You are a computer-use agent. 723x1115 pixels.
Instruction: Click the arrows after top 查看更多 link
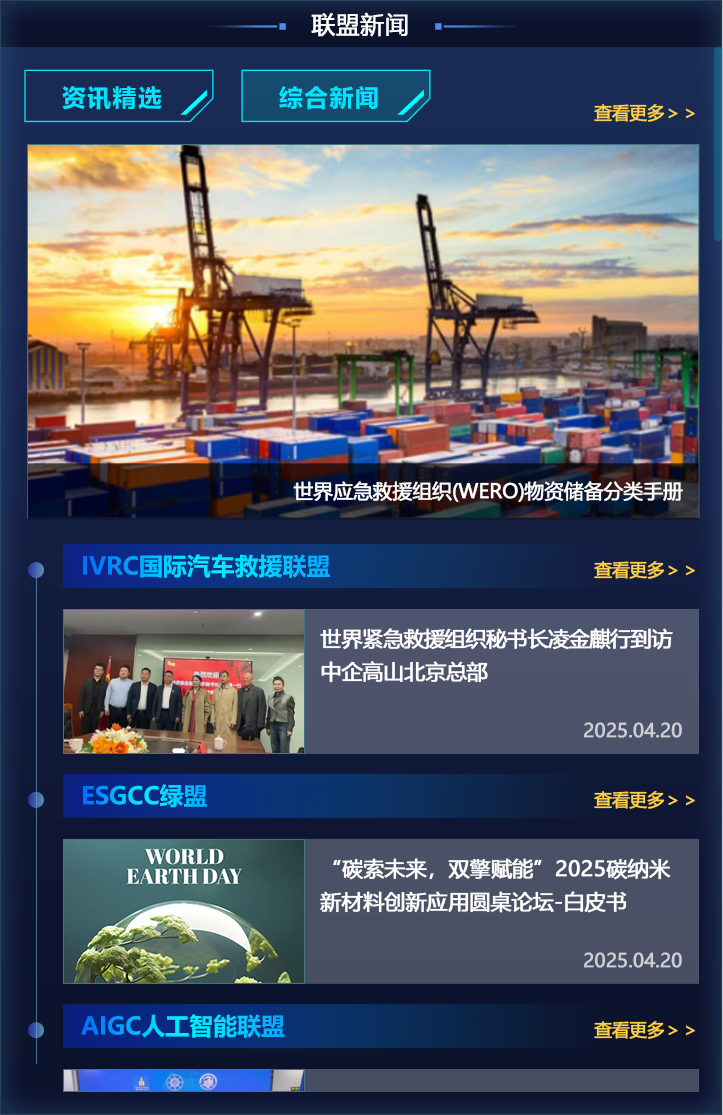click(680, 113)
